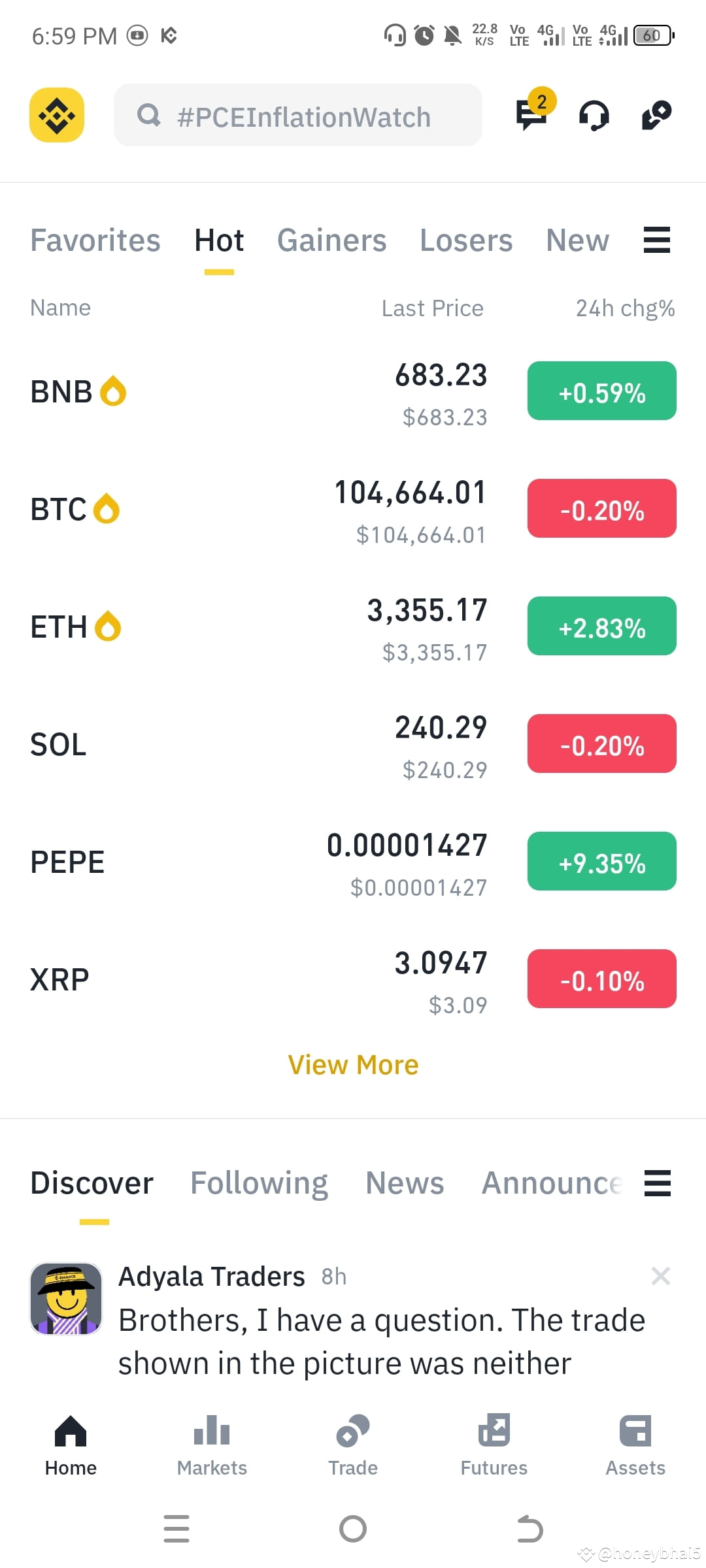
Task: Tap the Binance logo
Action: pyautogui.click(x=57, y=114)
